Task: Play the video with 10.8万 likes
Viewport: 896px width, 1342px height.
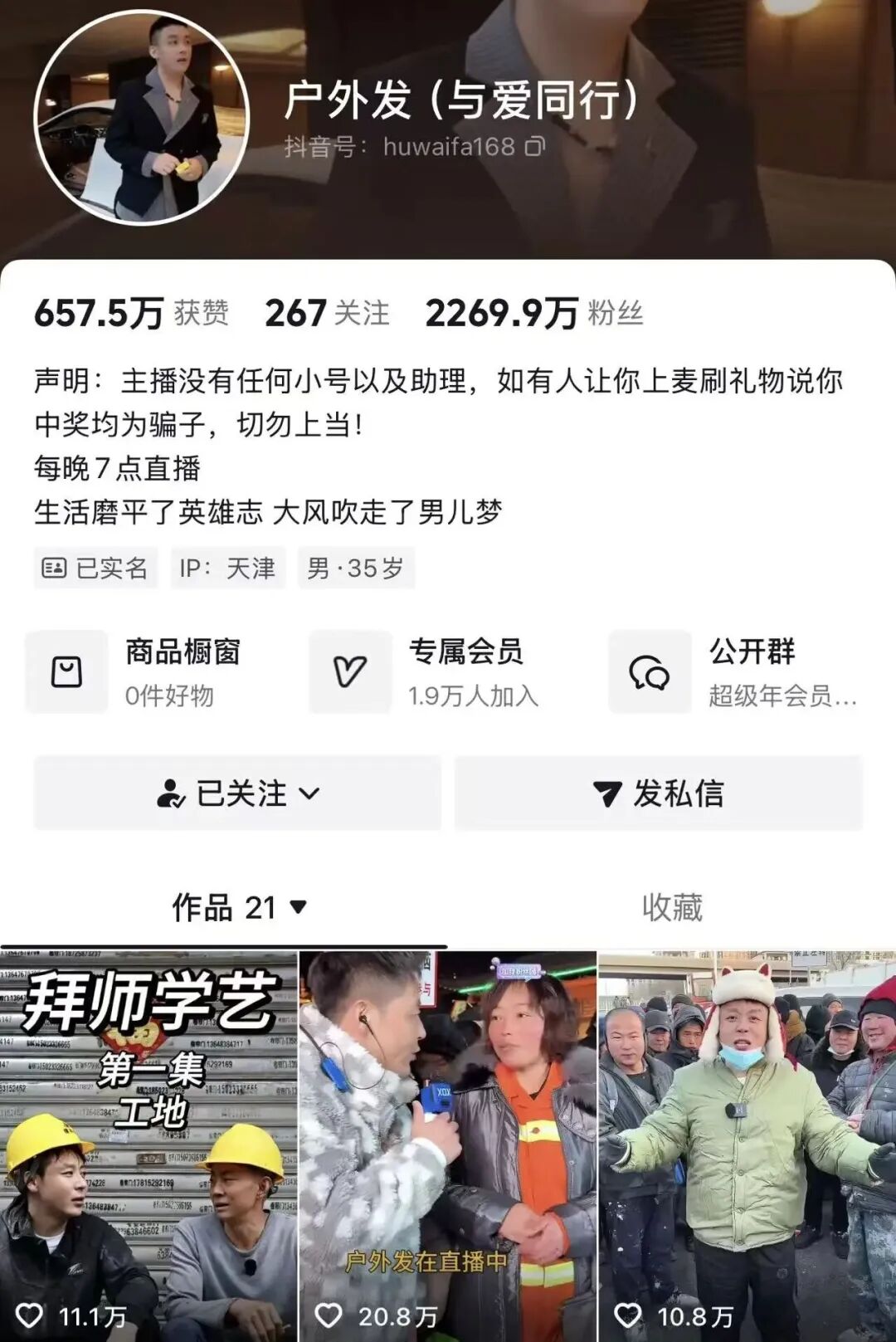Action: (x=747, y=1145)
